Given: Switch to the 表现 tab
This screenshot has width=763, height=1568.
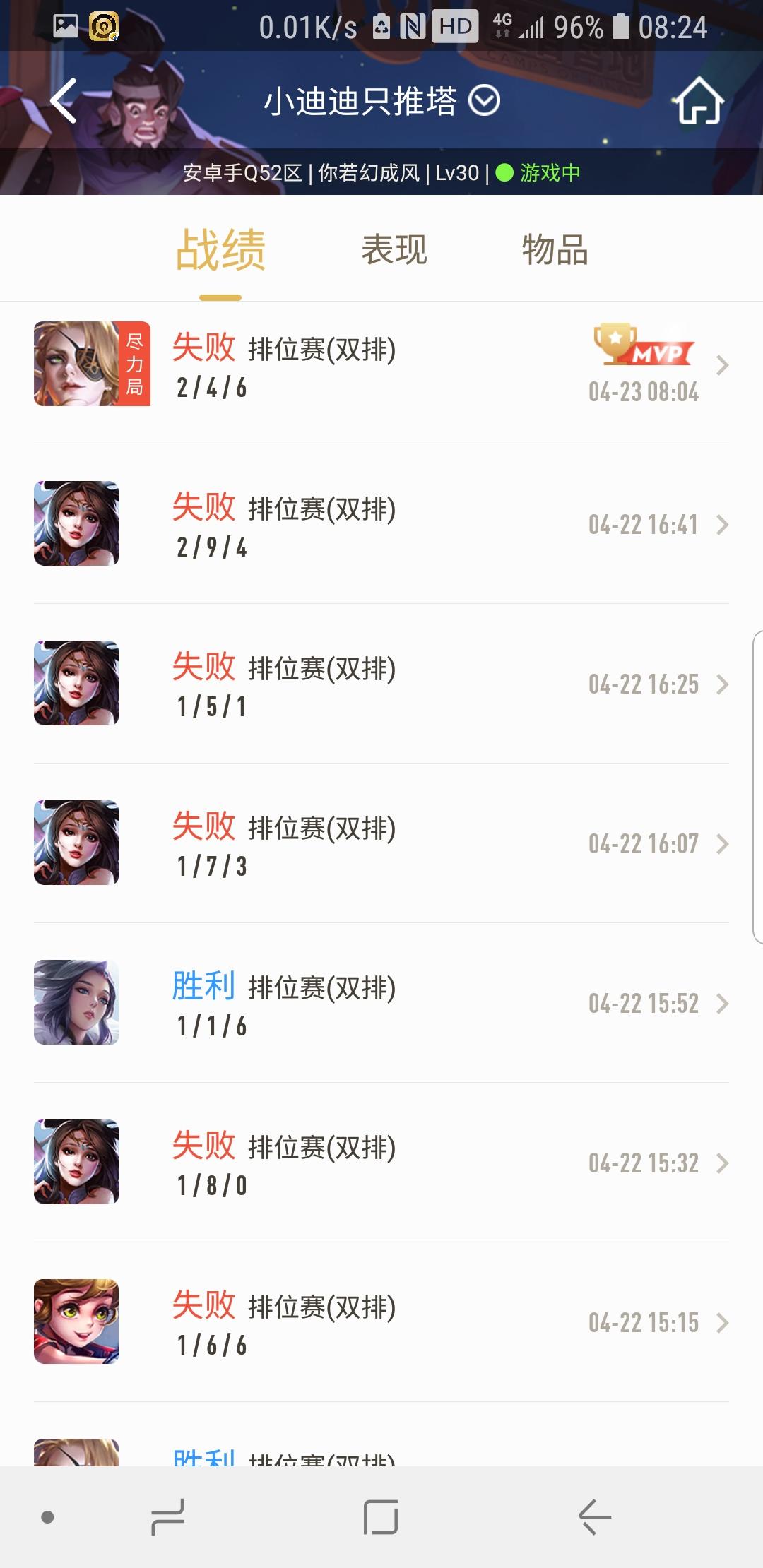Looking at the screenshot, I should [x=394, y=250].
